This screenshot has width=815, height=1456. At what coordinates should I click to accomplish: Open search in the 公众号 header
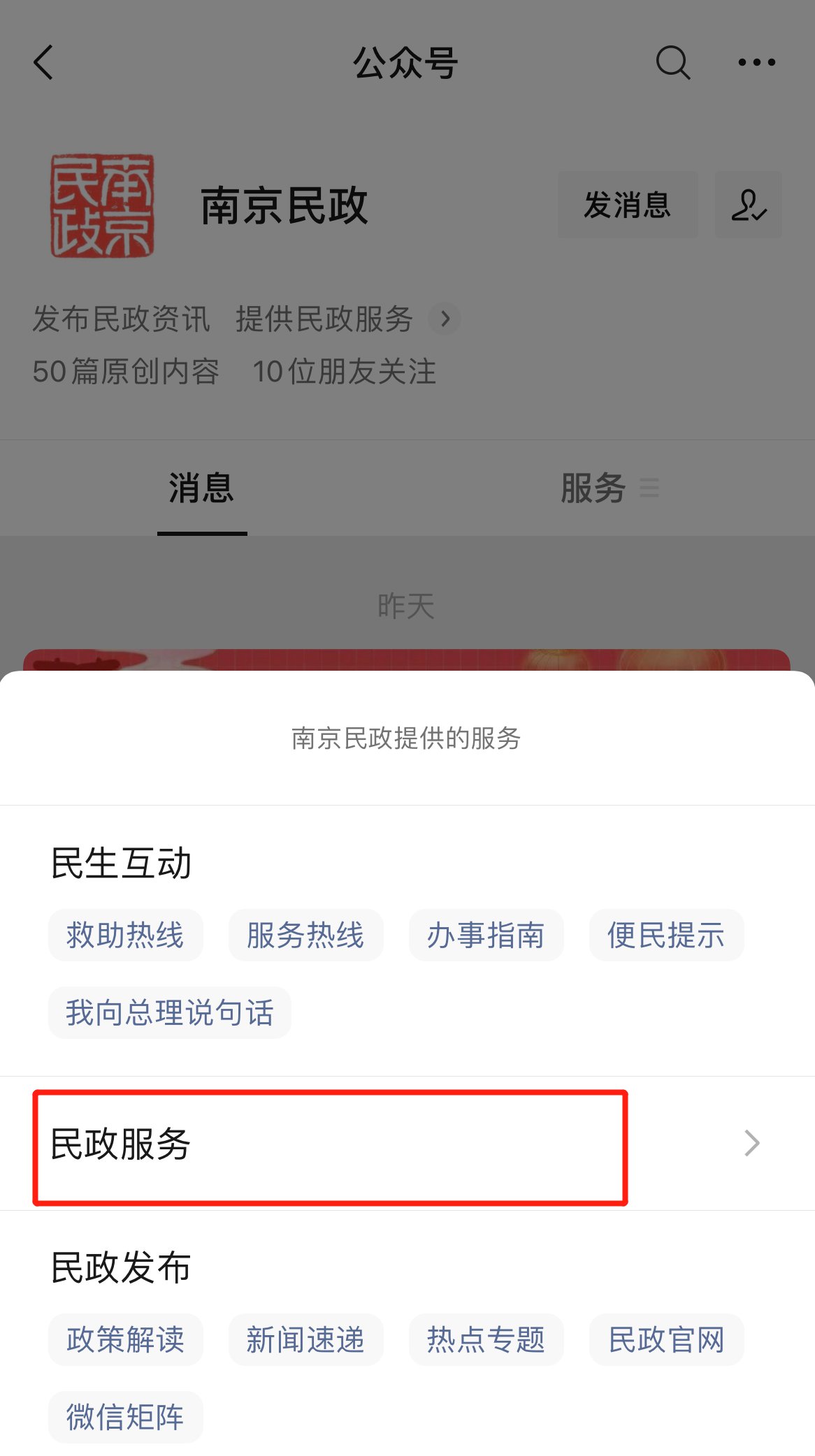click(672, 63)
